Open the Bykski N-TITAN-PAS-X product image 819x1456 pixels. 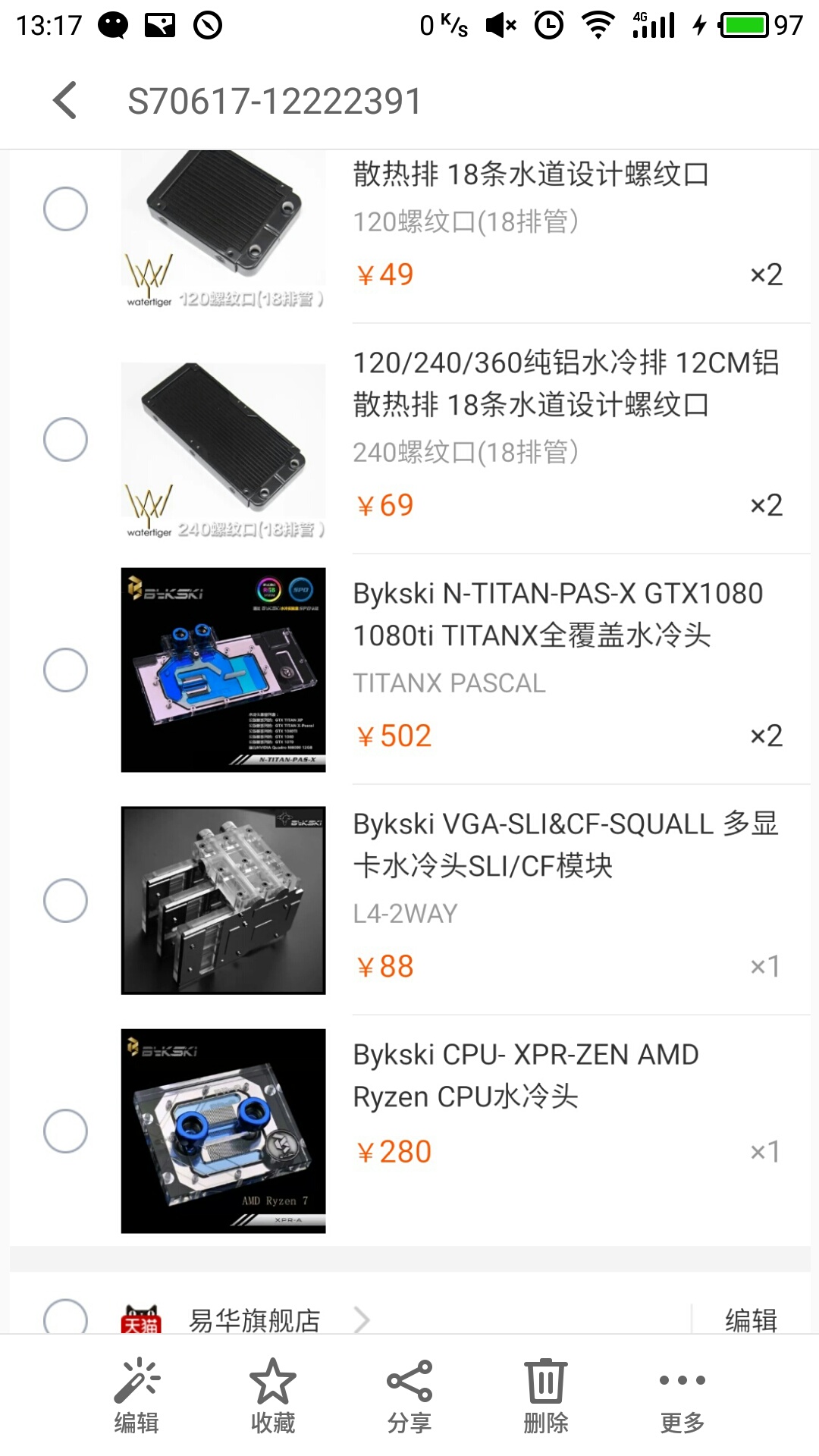coord(223,670)
